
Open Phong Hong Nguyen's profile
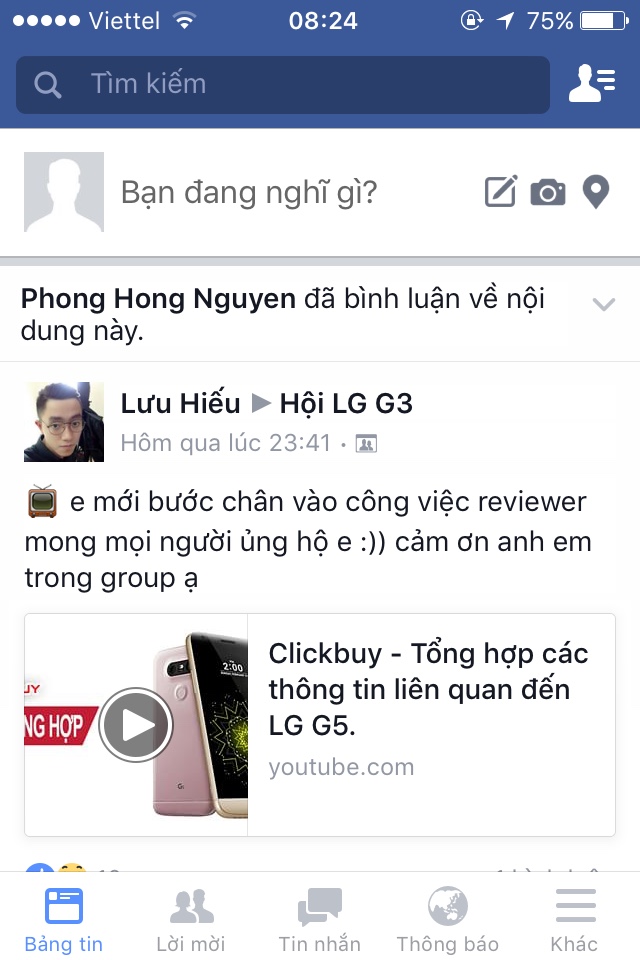pos(158,298)
